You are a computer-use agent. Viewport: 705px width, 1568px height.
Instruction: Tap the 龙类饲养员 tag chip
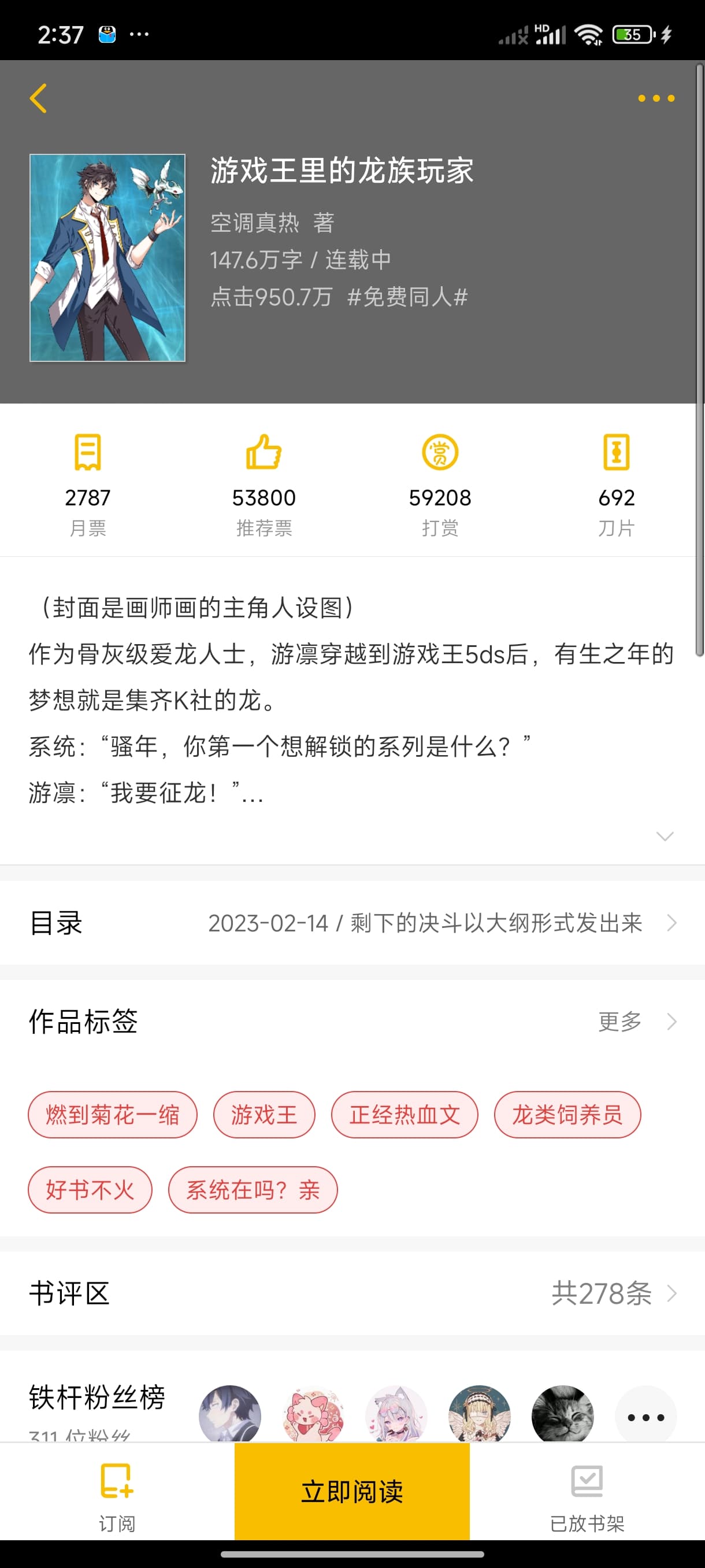coord(567,1115)
